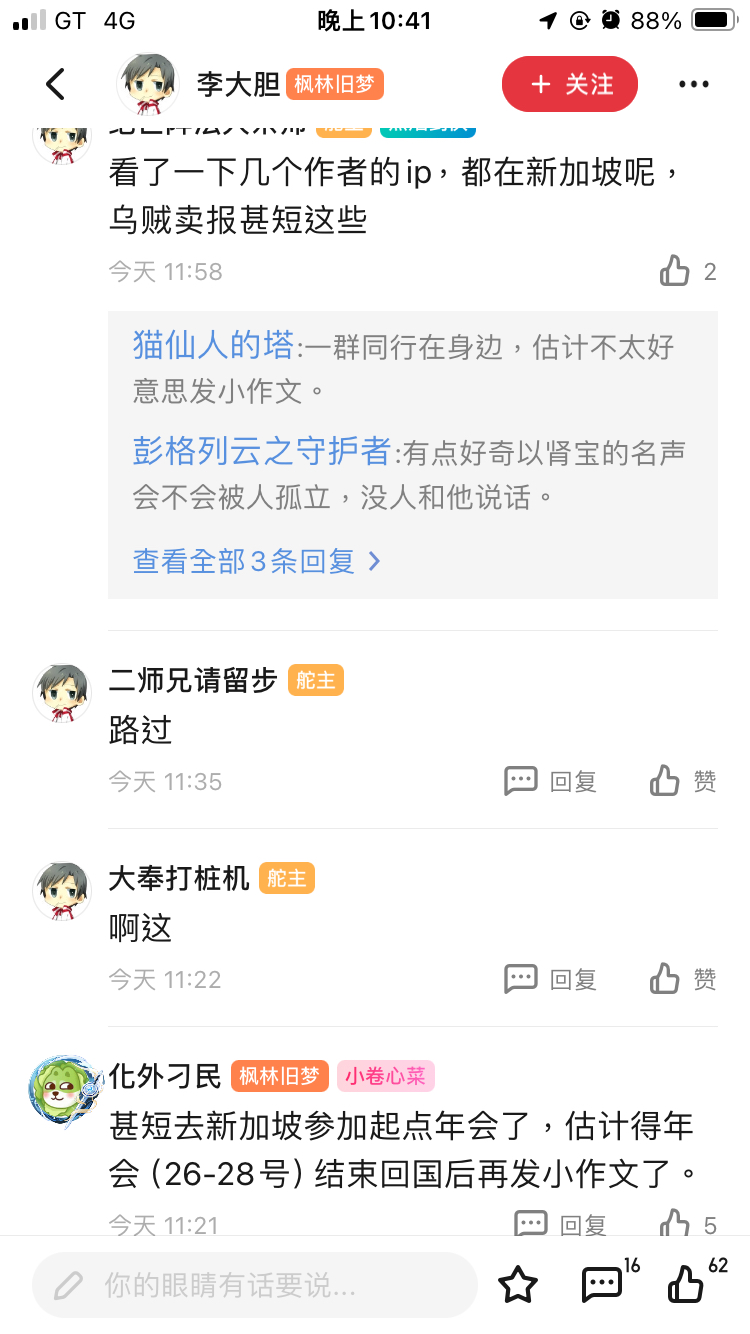
Task: Open 二师兄请留步's avatar
Action: (x=62, y=692)
